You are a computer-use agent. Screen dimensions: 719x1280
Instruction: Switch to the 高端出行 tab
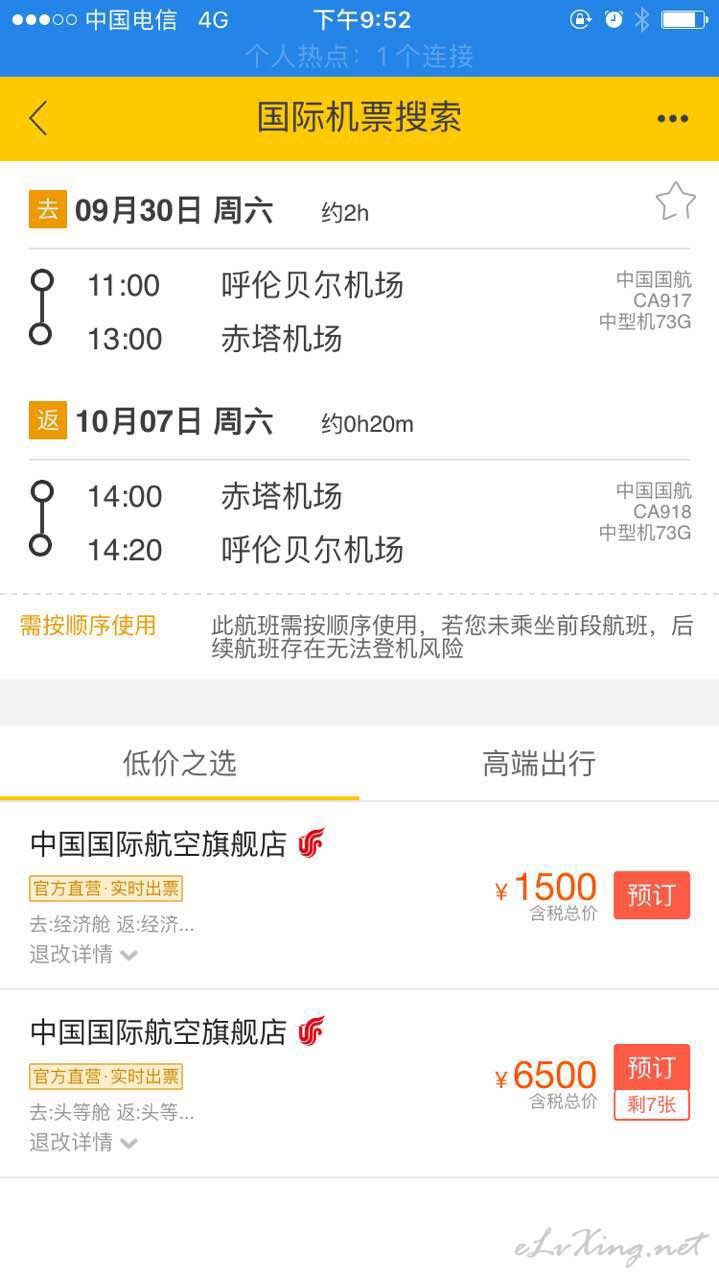[539, 763]
